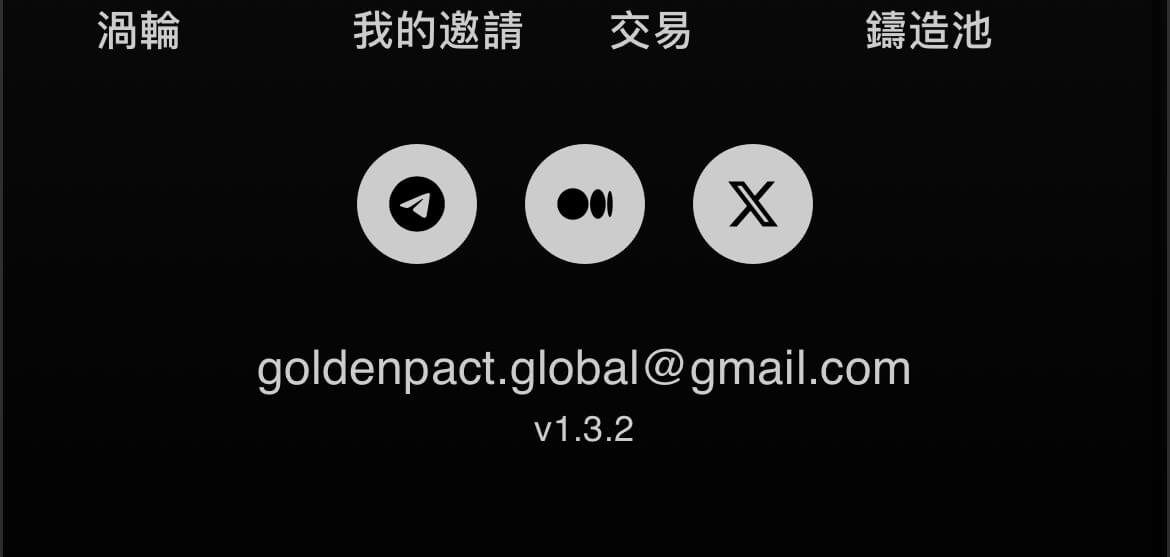Open the Telegram channel icon
The width and height of the screenshot is (1170, 557).
pyautogui.click(x=417, y=204)
